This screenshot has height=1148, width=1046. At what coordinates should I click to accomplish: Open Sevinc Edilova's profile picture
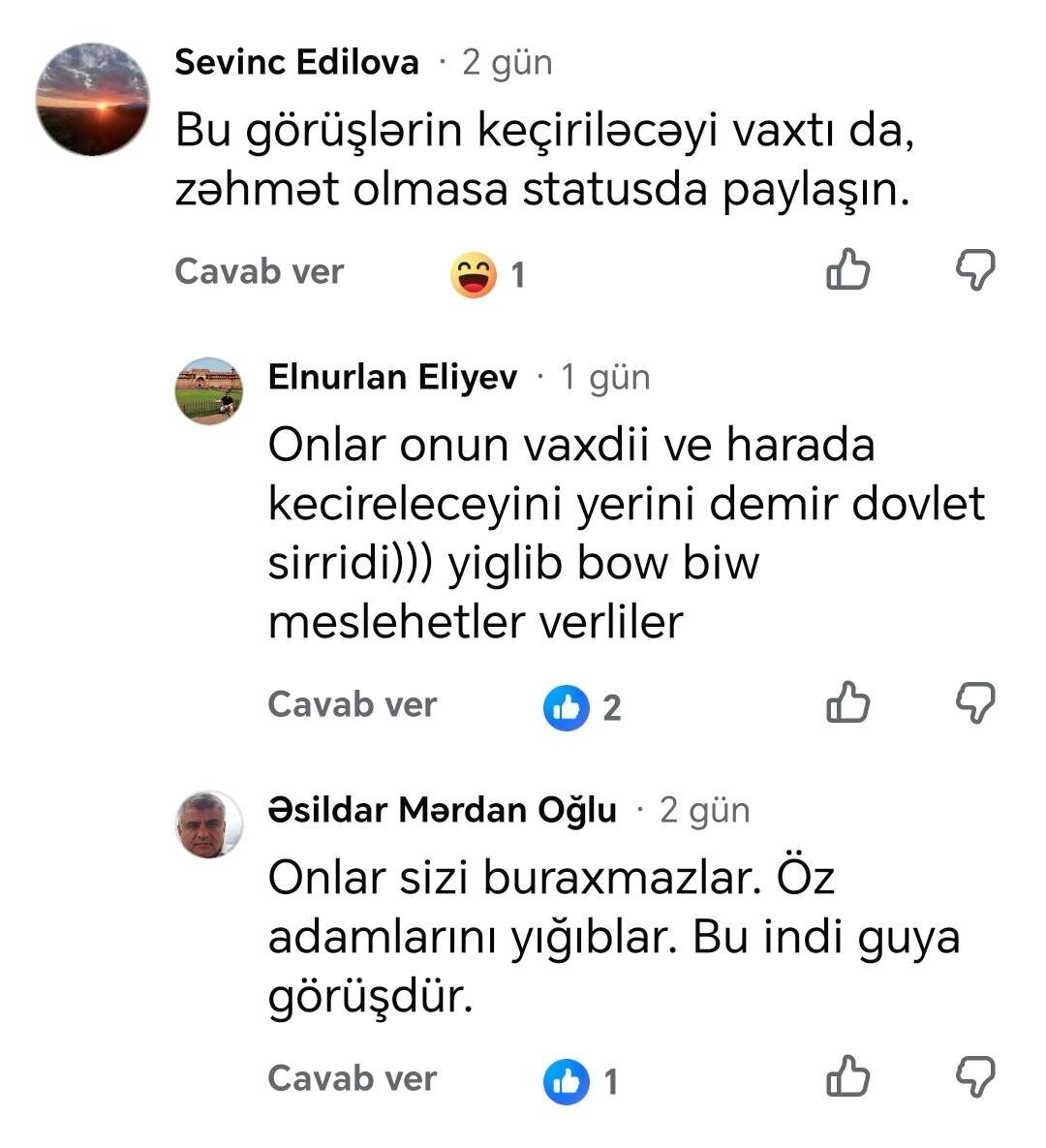tap(92, 99)
